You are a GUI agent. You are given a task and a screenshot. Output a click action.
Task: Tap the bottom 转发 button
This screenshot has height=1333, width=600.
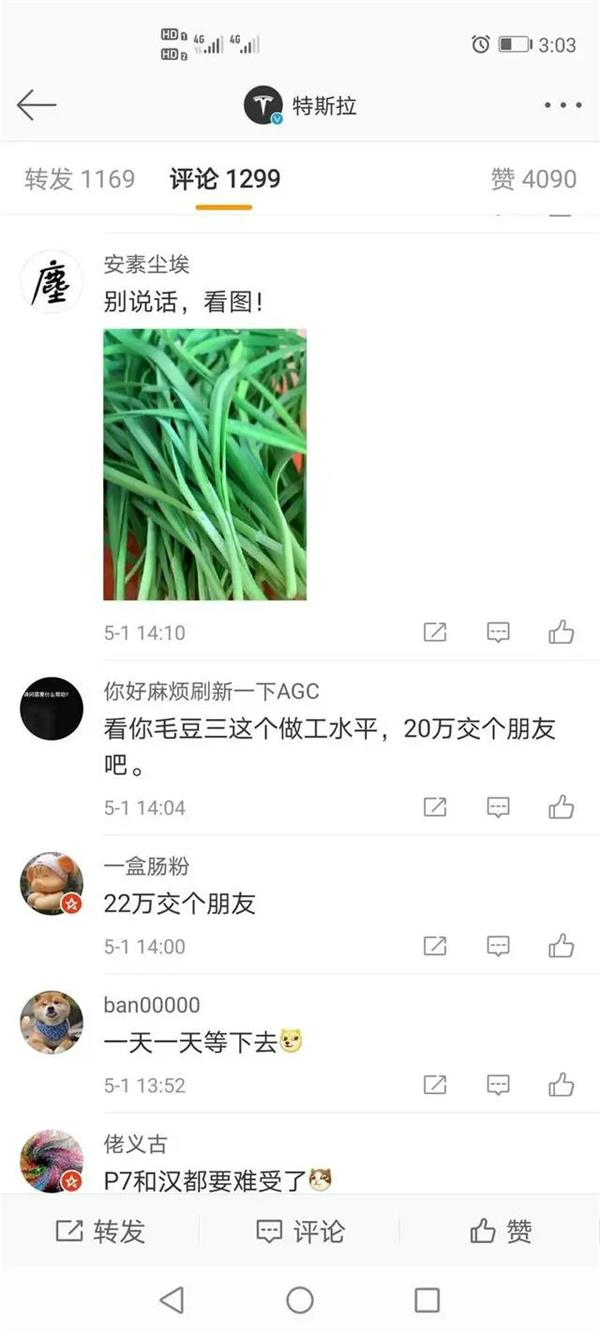point(100,1231)
